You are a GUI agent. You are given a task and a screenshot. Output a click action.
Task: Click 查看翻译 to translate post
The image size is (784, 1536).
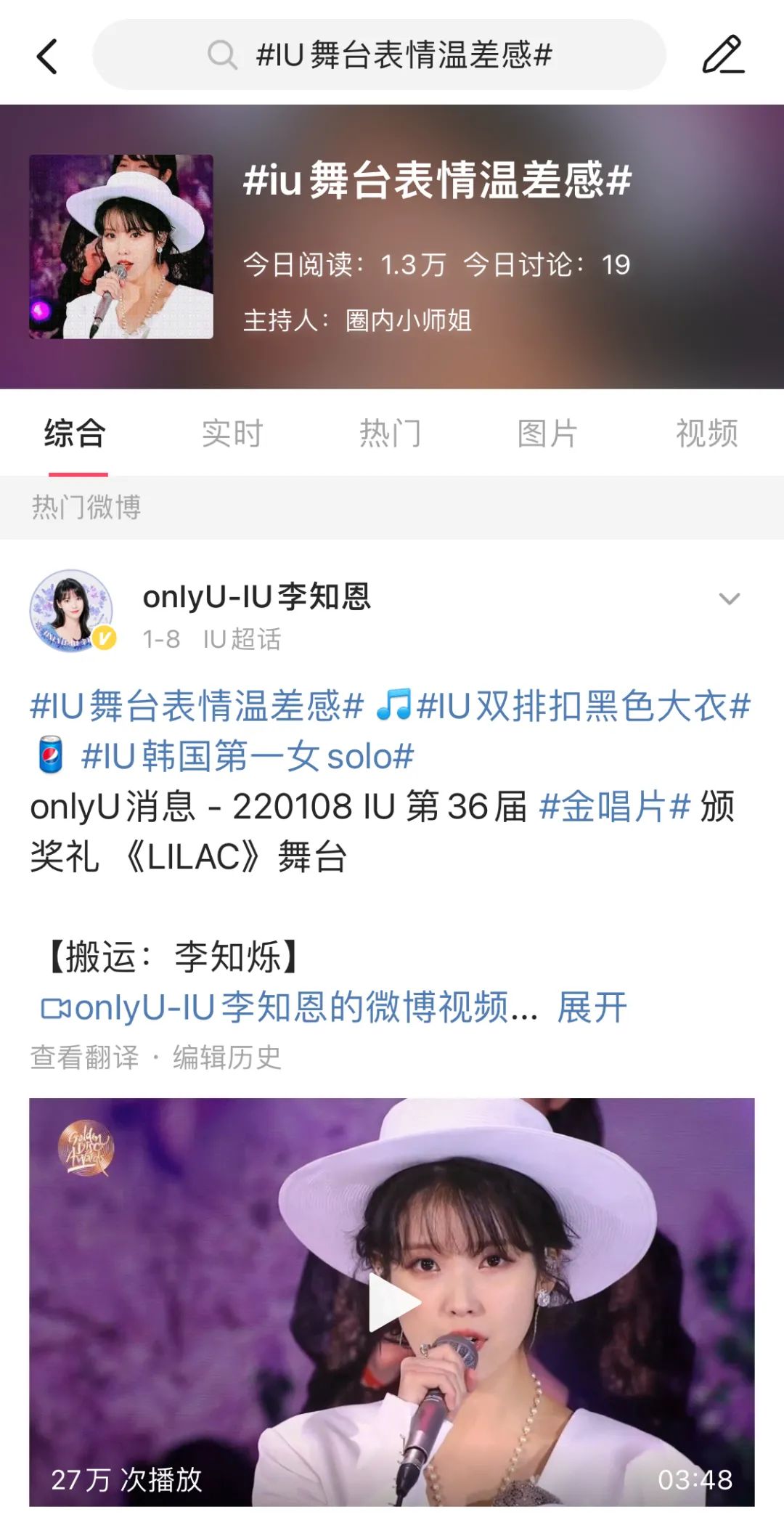[x=81, y=1058]
